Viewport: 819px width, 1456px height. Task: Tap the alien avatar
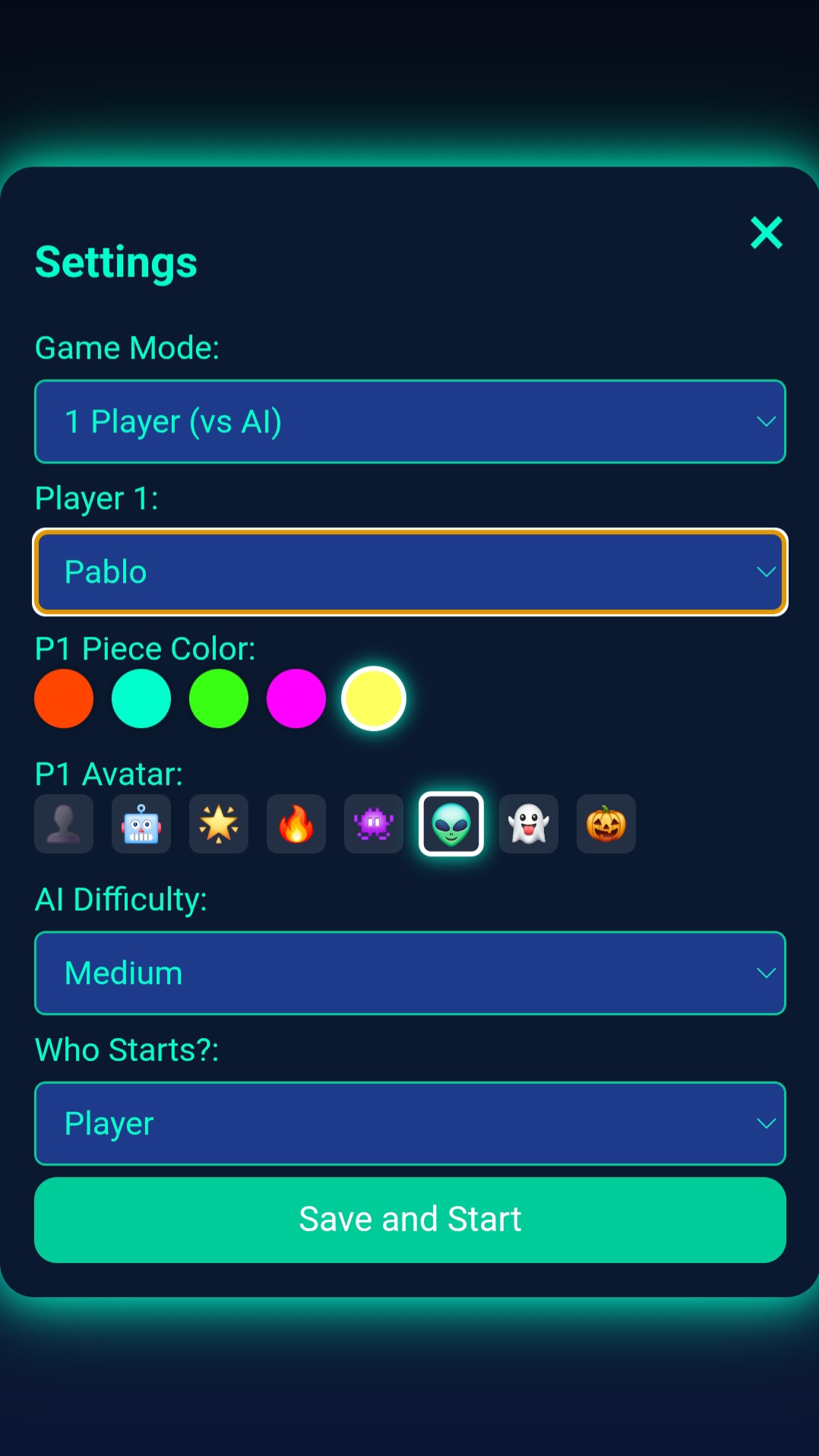[x=451, y=824]
